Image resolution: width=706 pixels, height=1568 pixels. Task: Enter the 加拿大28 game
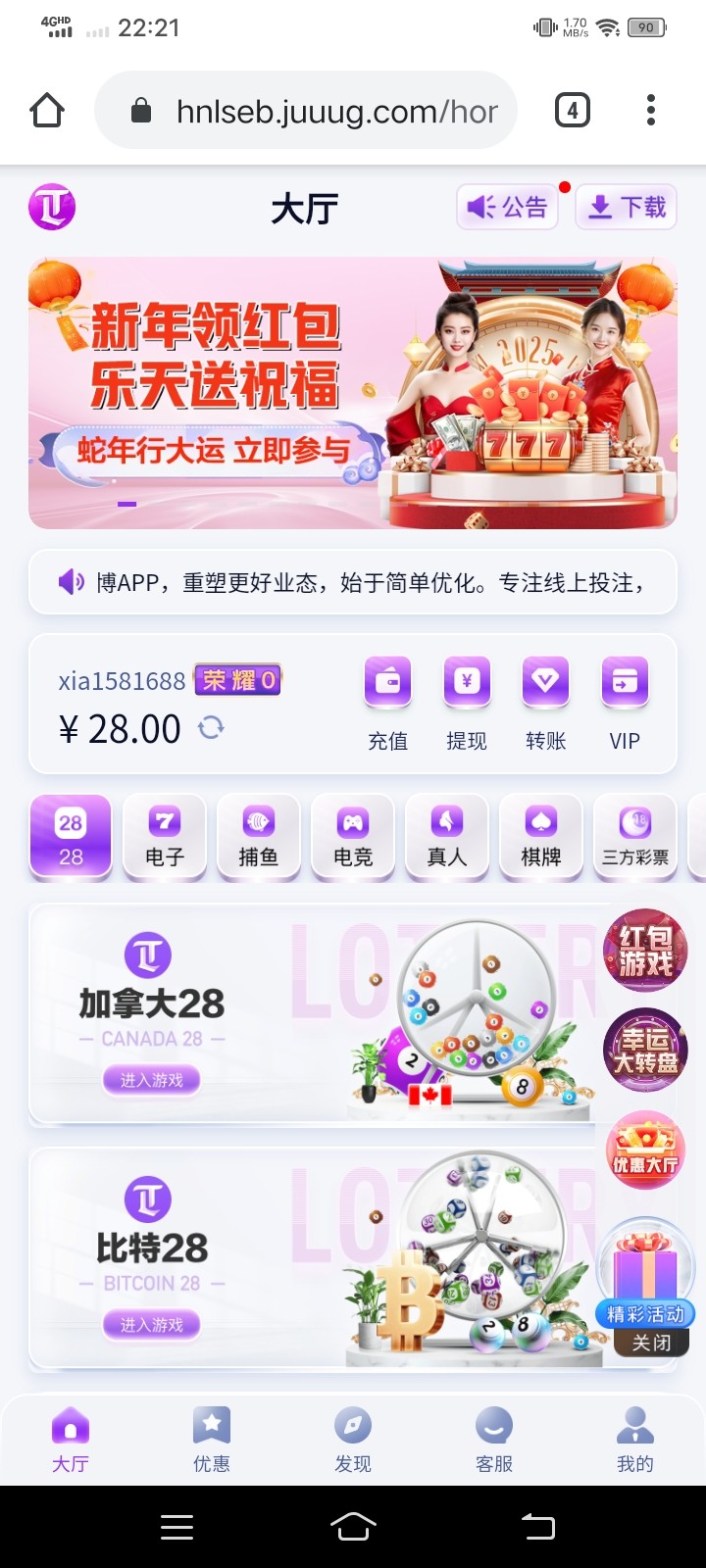pos(152,1080)
